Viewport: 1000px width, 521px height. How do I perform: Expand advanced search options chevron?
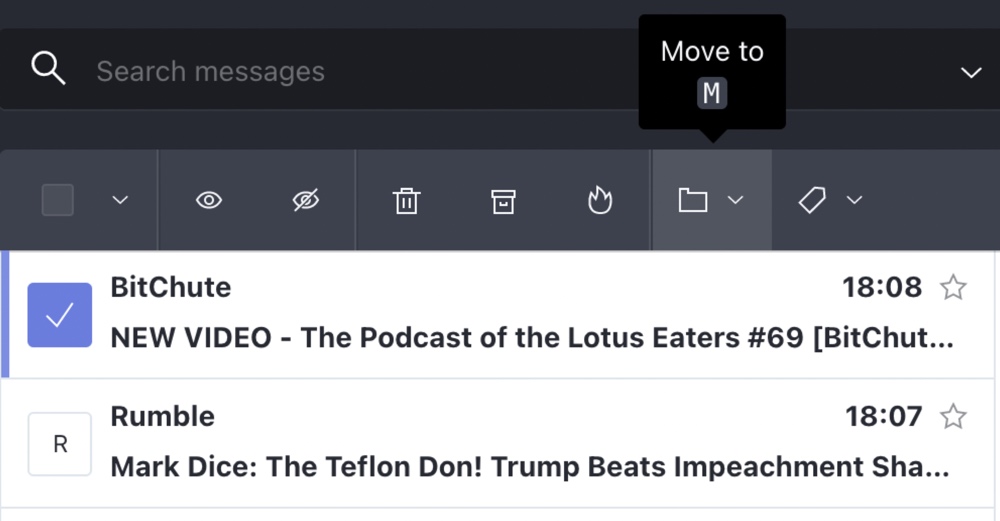971,72
